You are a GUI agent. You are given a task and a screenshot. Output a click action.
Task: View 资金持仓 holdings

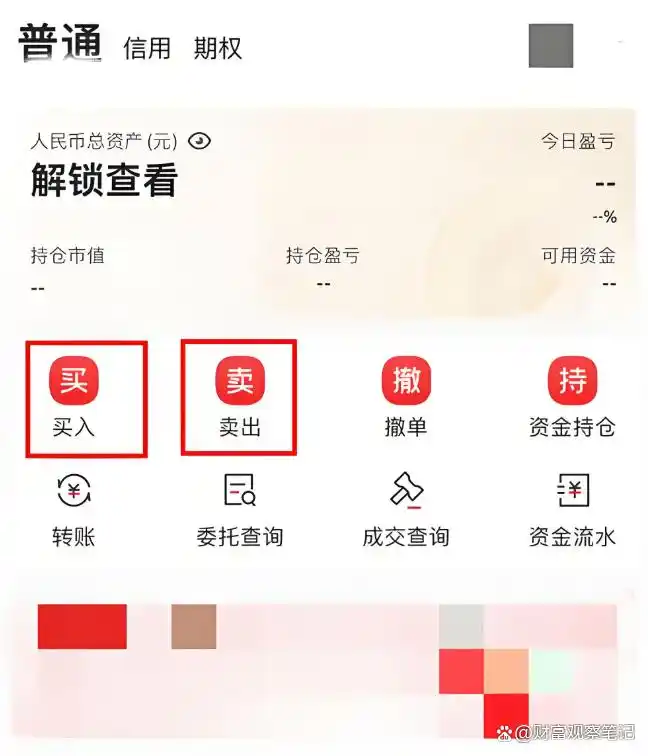(x=571, y=397)
